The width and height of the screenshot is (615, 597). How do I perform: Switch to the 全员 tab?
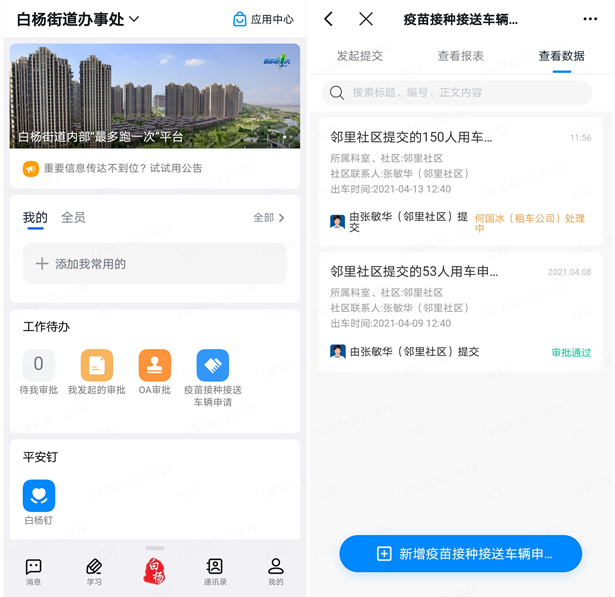coord(73,217)
